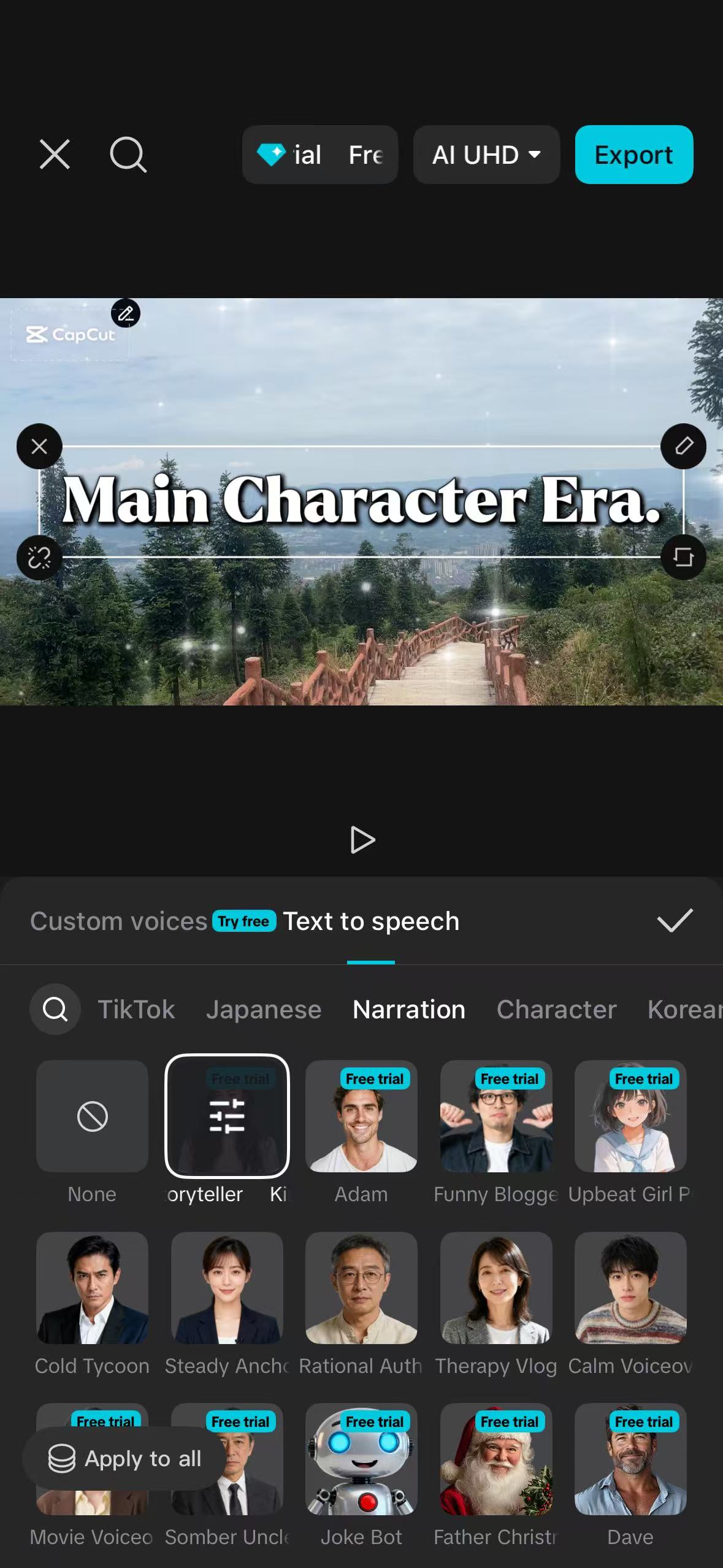Export the video
Image resolution: width=723 pixels, height=1568 pixels.
click(x=633, y=155)
